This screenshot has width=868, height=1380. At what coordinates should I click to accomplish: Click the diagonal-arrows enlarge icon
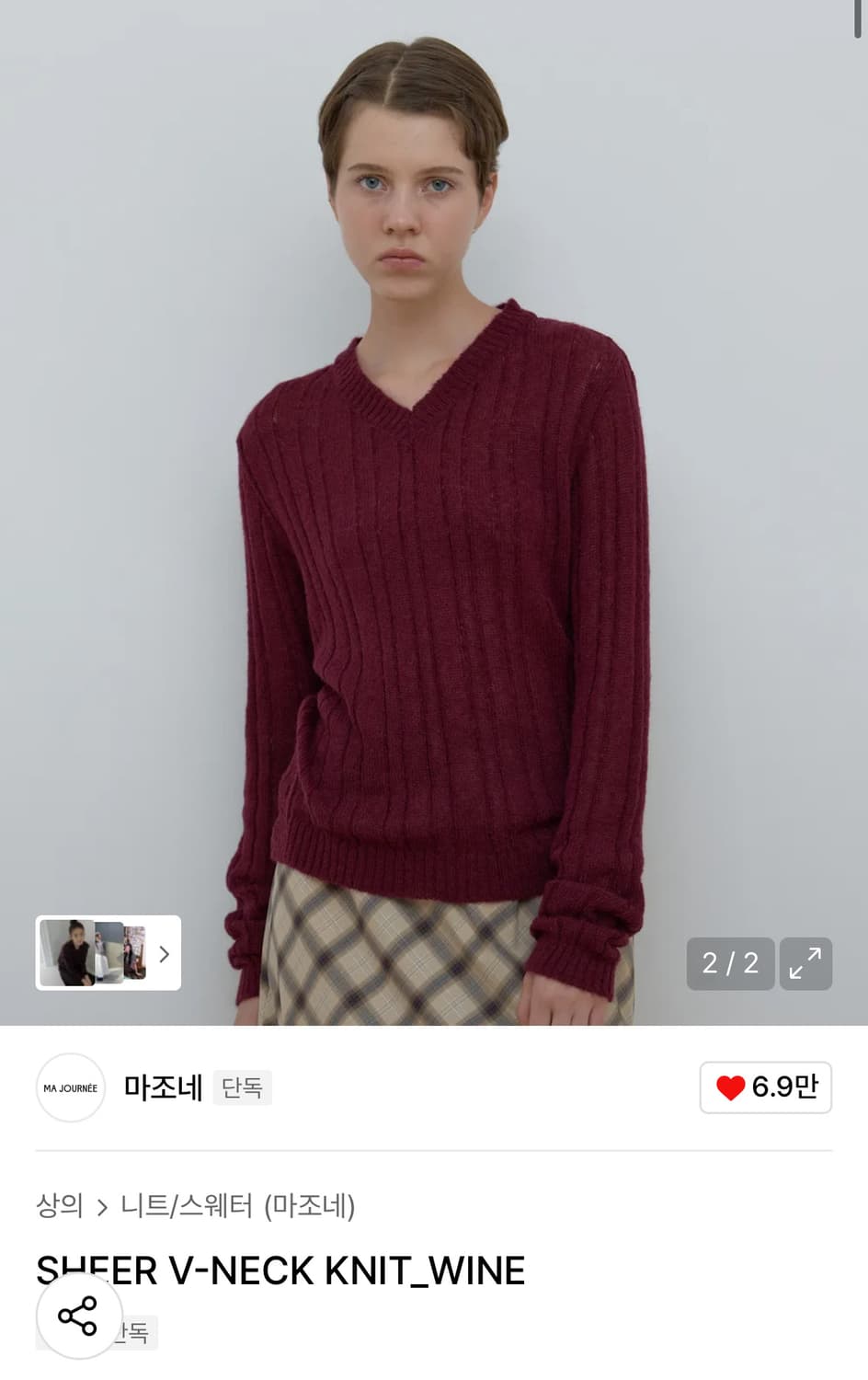[x=805, y=963]
